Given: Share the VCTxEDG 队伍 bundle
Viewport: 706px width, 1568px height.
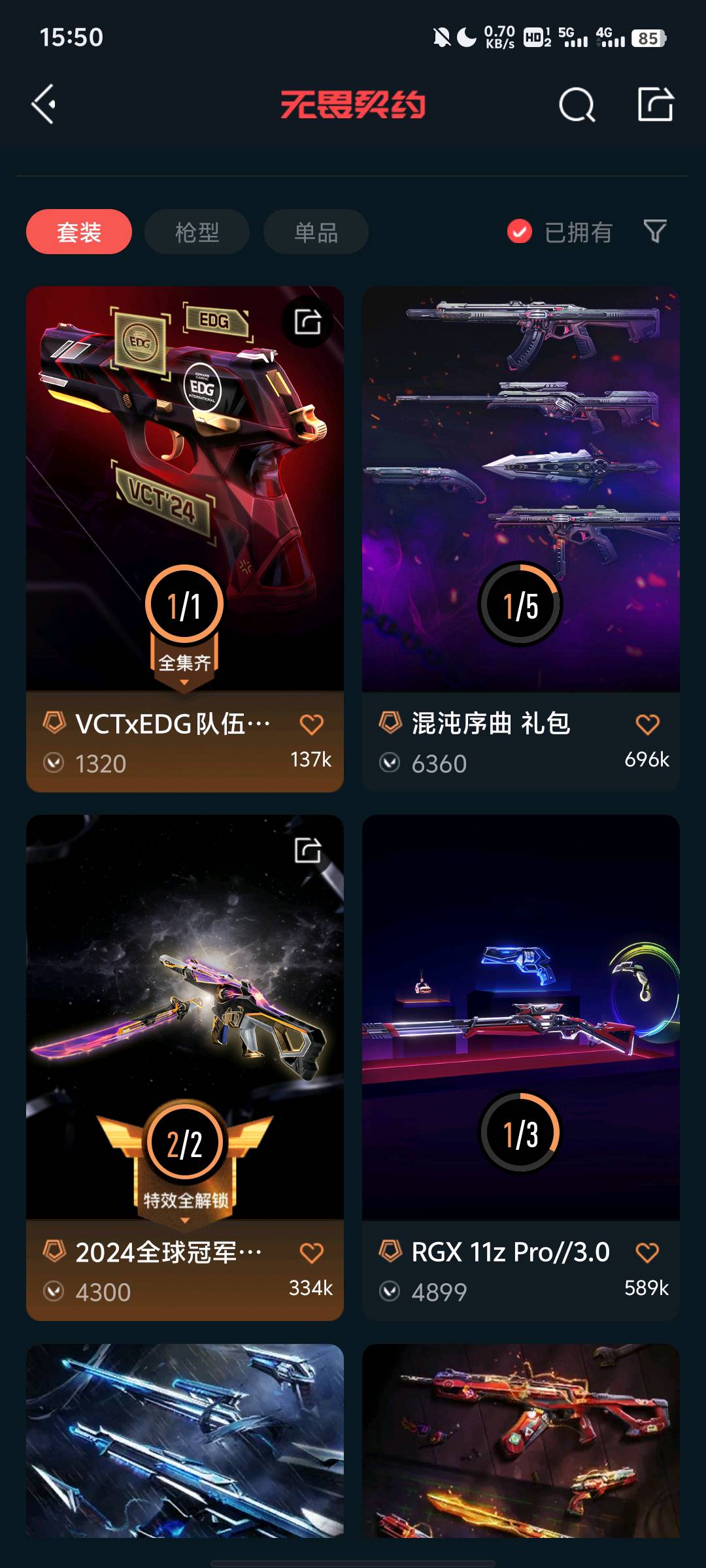Looking at the screenshot, I should pyautogui.click(x=308, y=322).
